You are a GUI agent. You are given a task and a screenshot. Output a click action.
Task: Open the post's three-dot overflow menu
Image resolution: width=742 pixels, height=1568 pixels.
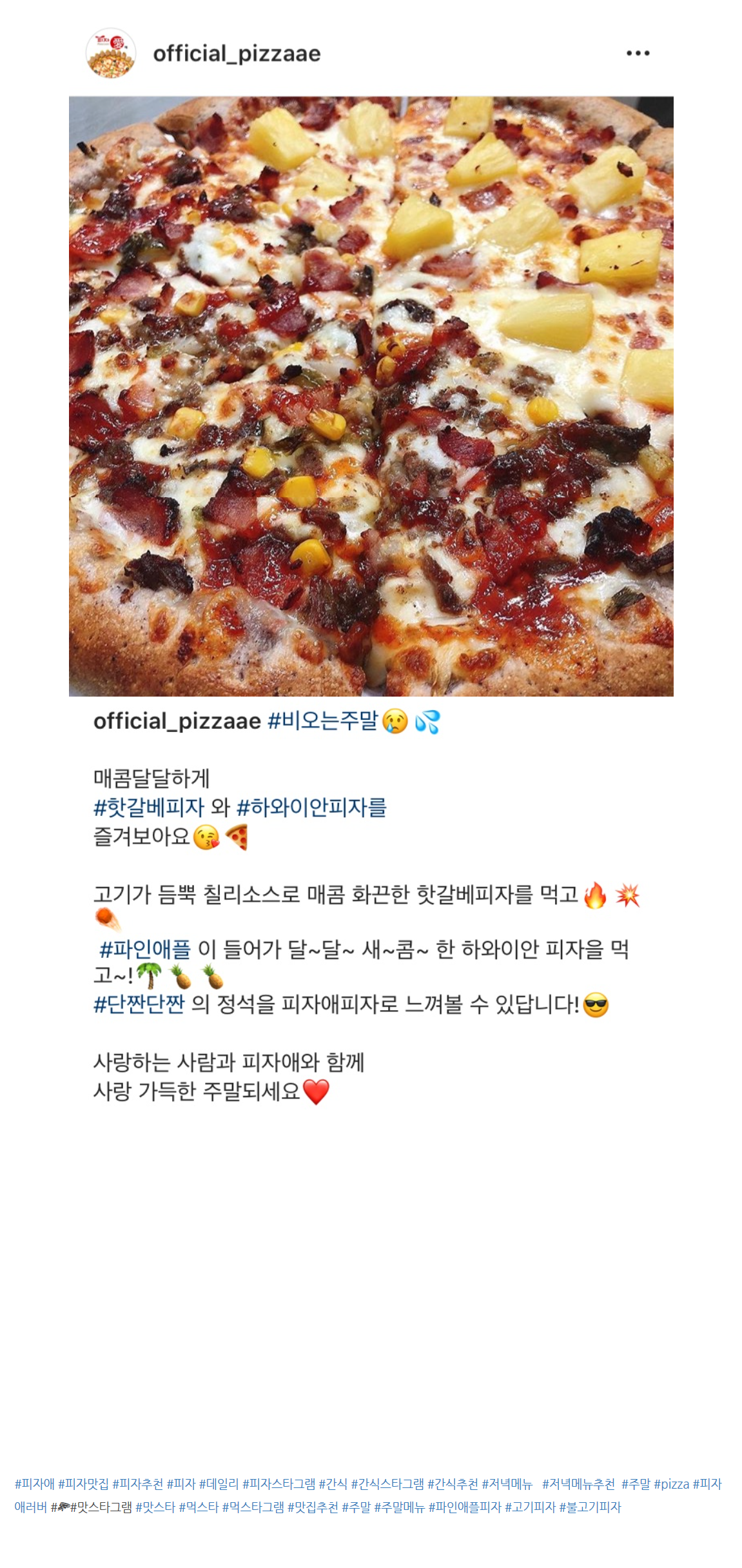pos(638,54)
